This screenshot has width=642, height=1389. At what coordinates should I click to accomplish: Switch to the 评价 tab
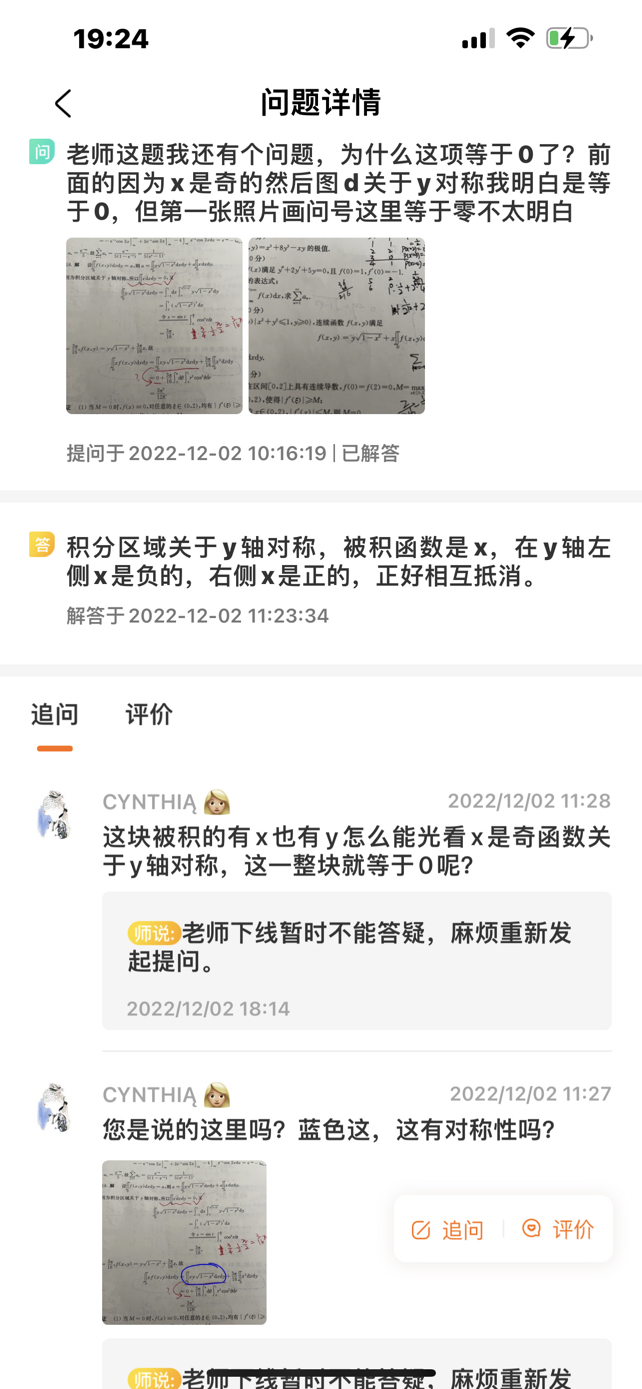tap(149, 715)
